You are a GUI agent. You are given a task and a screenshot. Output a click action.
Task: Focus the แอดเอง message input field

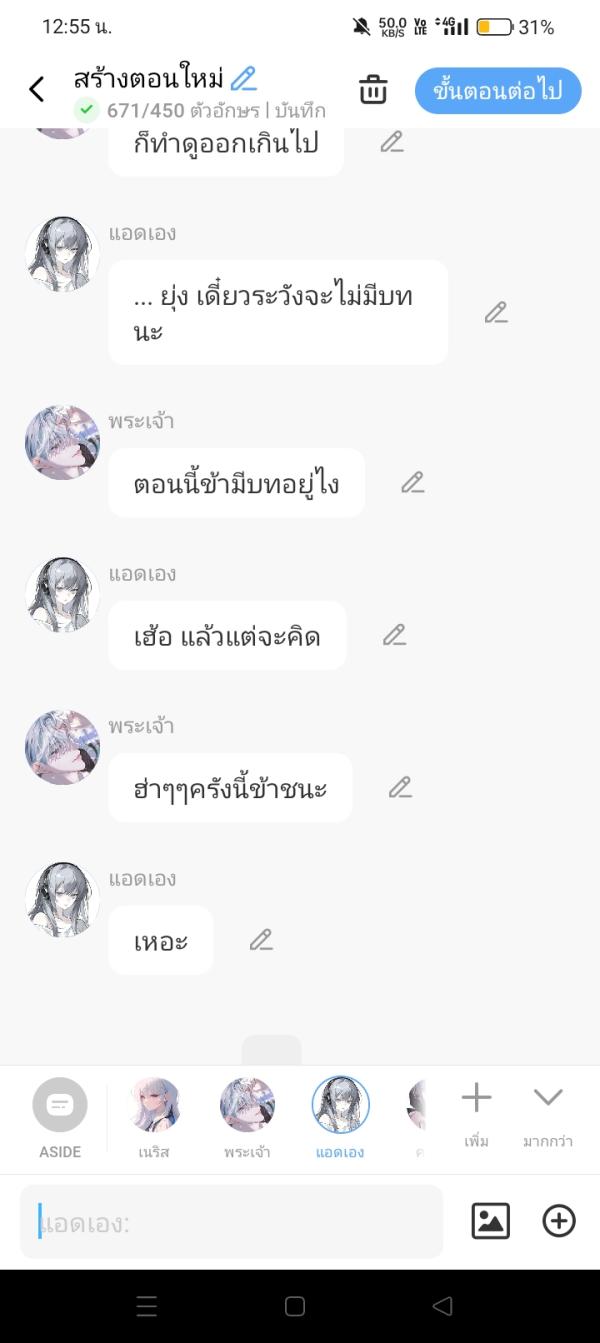(231, 1222)
